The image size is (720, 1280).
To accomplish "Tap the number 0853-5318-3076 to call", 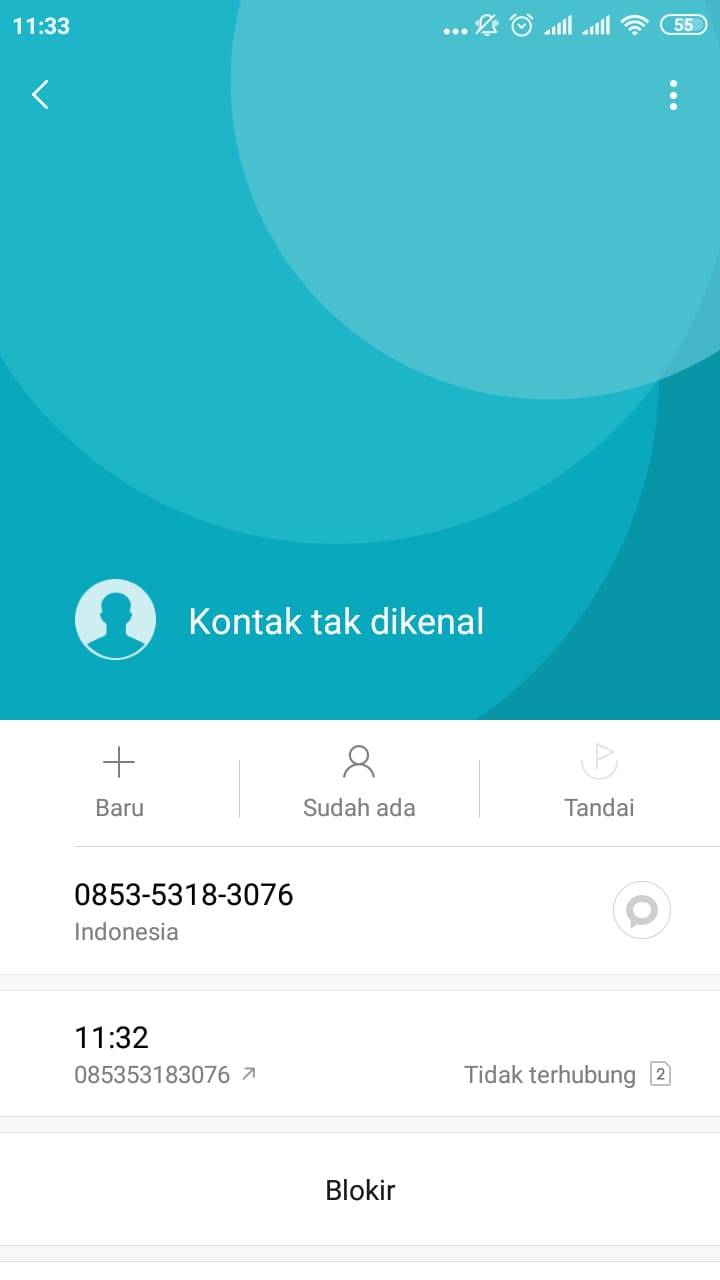I will point(184,894).
